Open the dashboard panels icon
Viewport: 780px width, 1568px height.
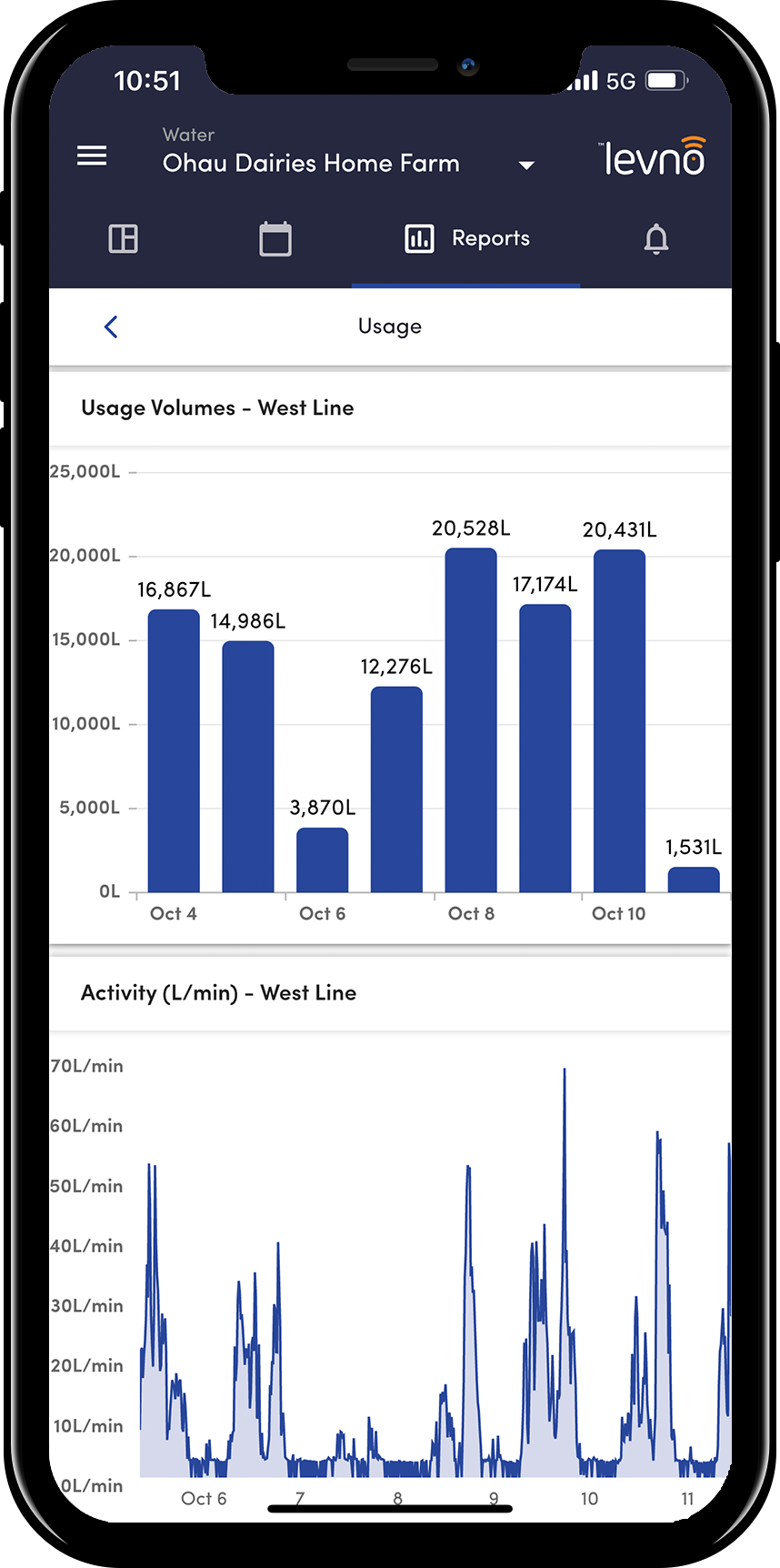click(122, 238)
